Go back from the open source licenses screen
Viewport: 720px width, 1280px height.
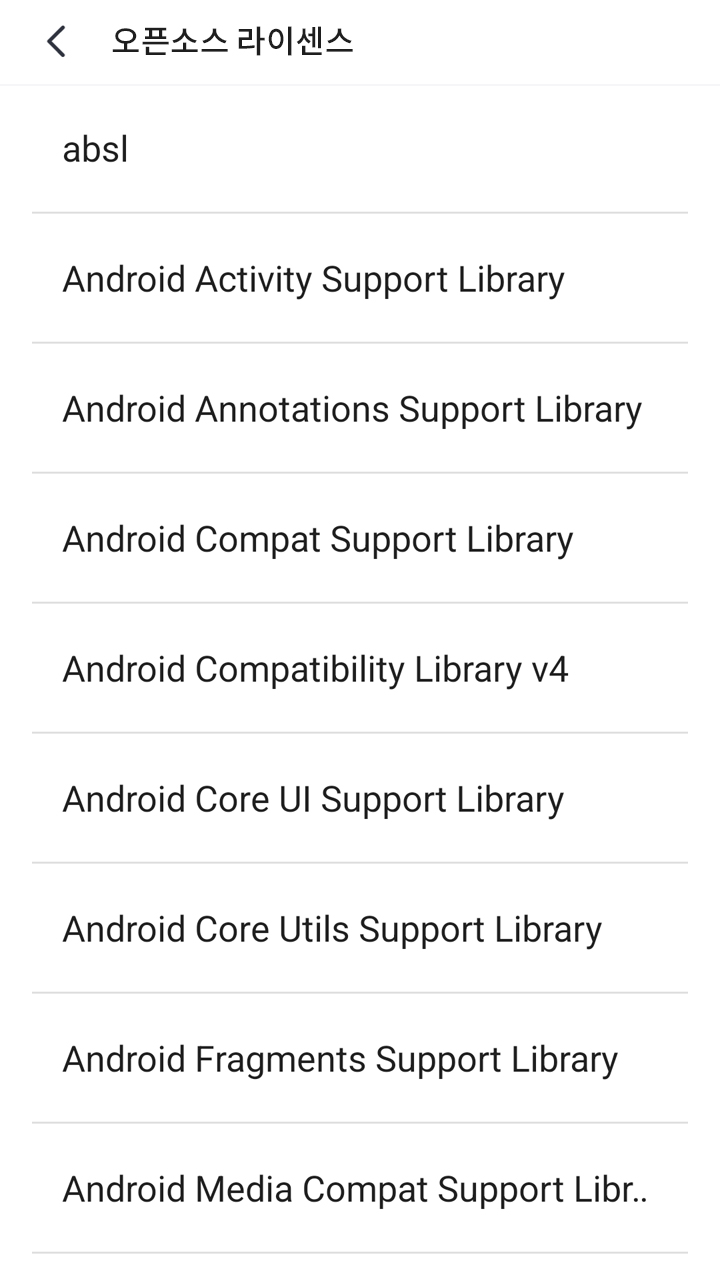point(56,42)
